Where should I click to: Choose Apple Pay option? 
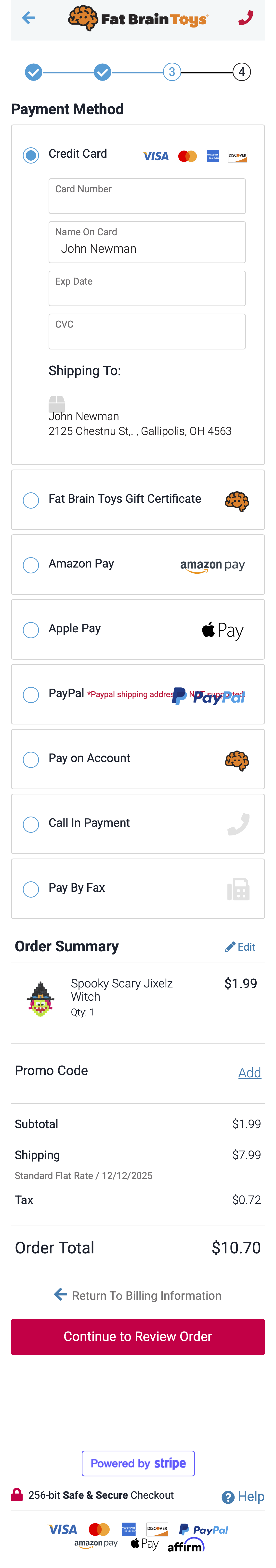pyautogui.click(x=31, y=630)
